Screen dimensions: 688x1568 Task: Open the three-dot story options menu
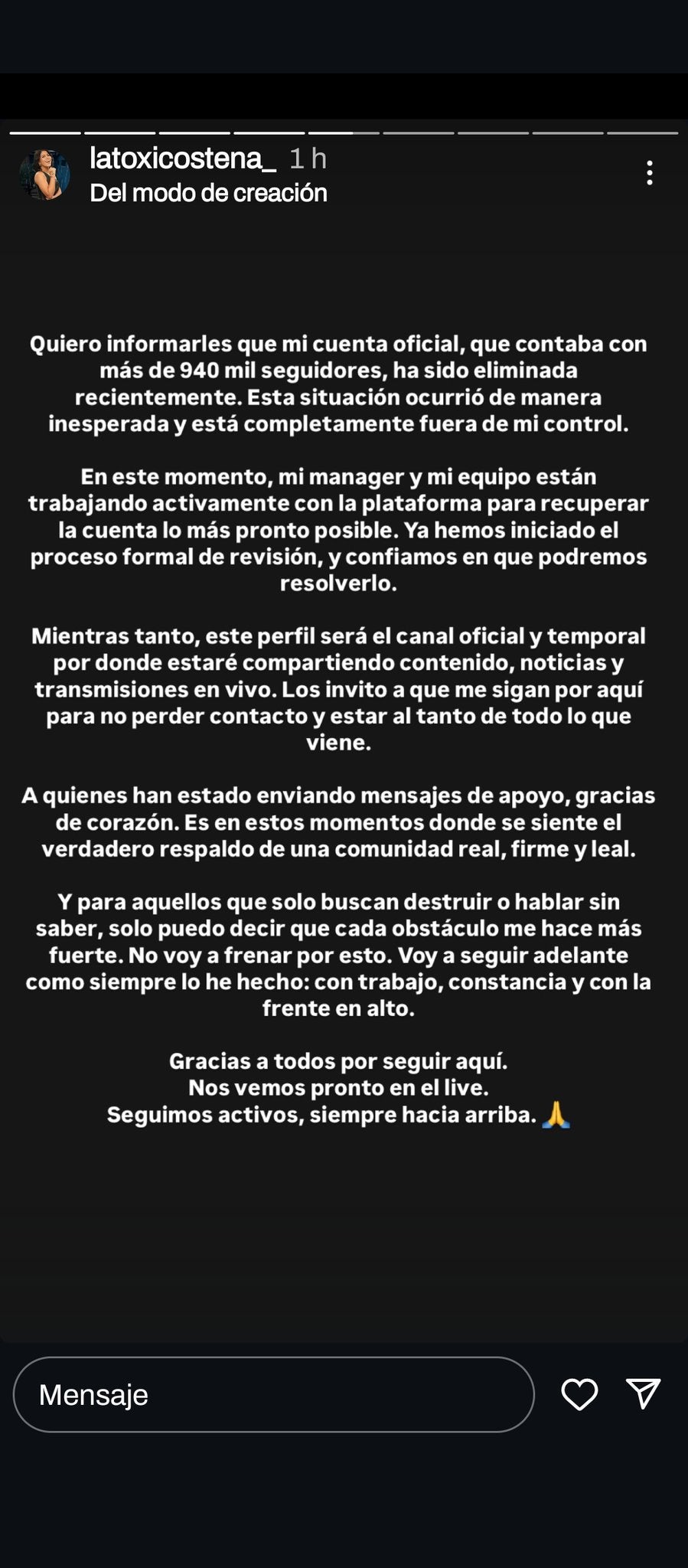pos(649,173)
